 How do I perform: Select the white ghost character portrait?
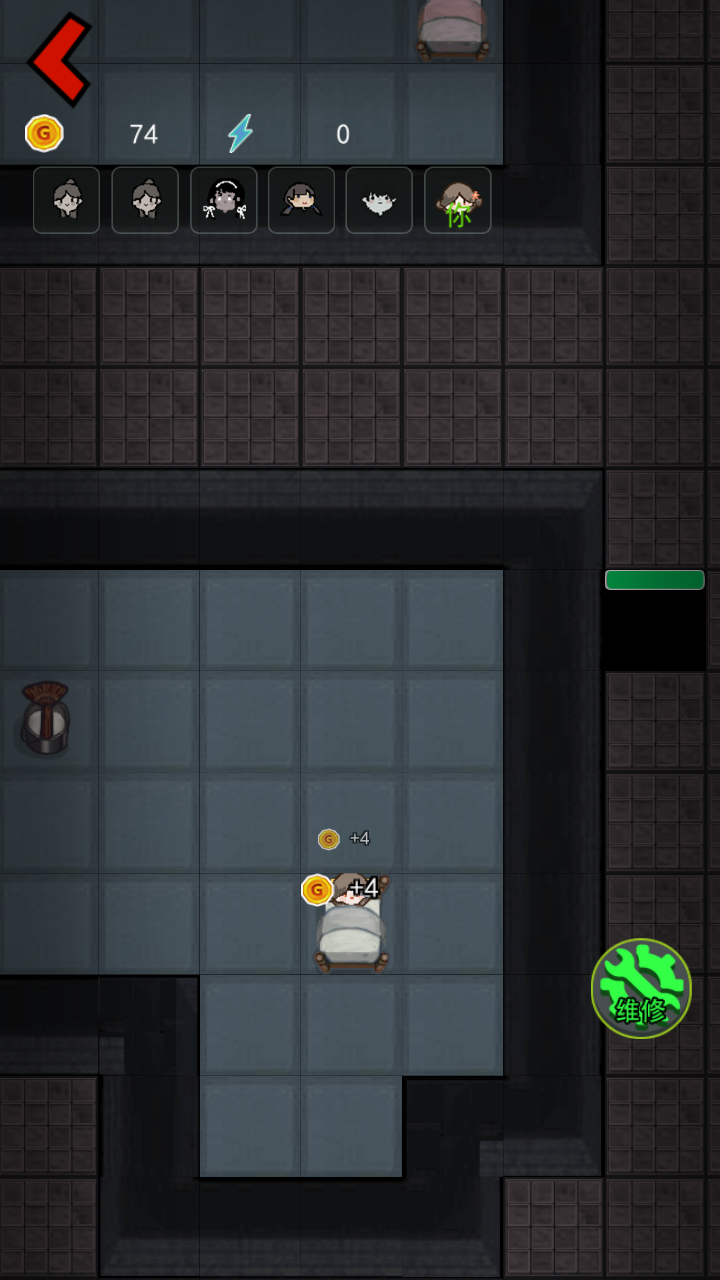click(x=379, y=200)
